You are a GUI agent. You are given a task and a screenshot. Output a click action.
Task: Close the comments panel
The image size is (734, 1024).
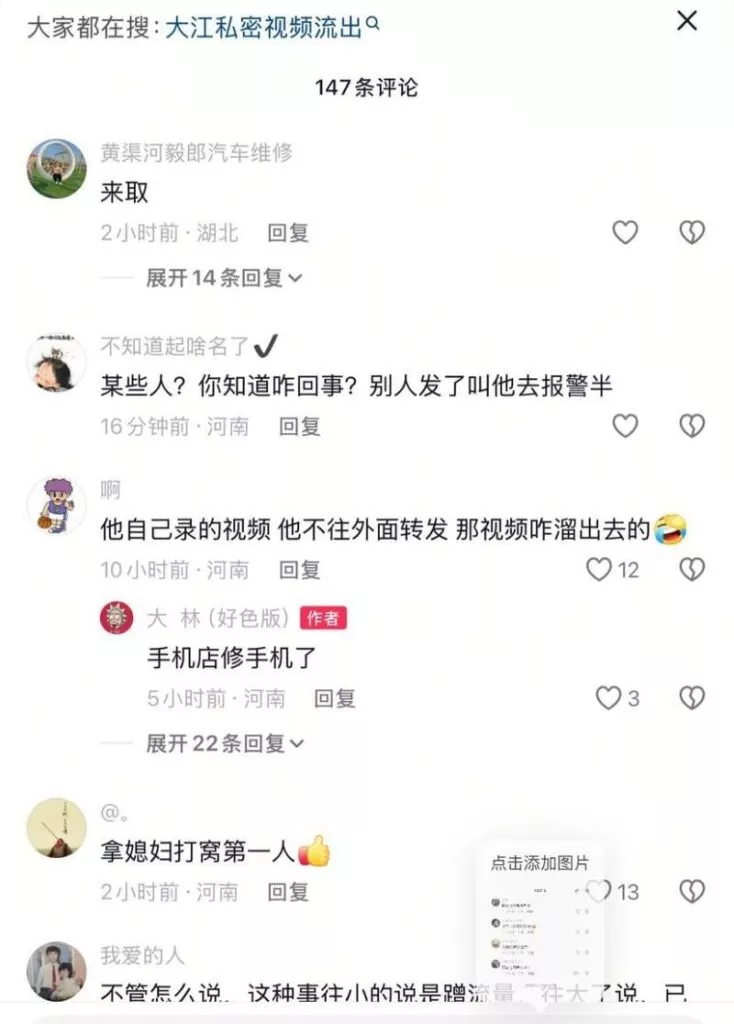(x=687, y=20)
